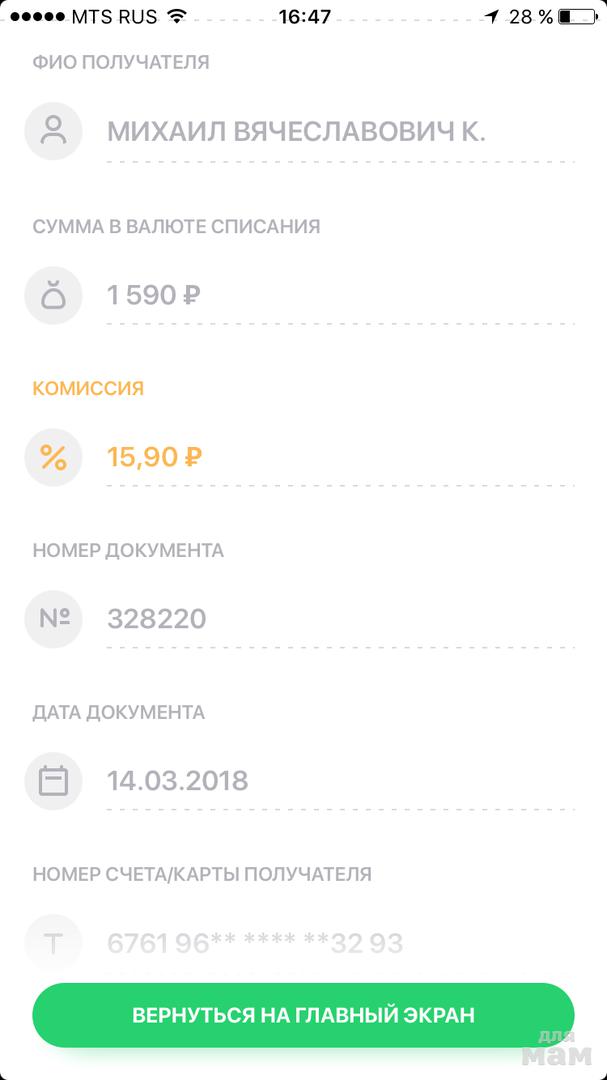Return to main screen via green button
The image size is (607, 1080).
point(303,1015)
